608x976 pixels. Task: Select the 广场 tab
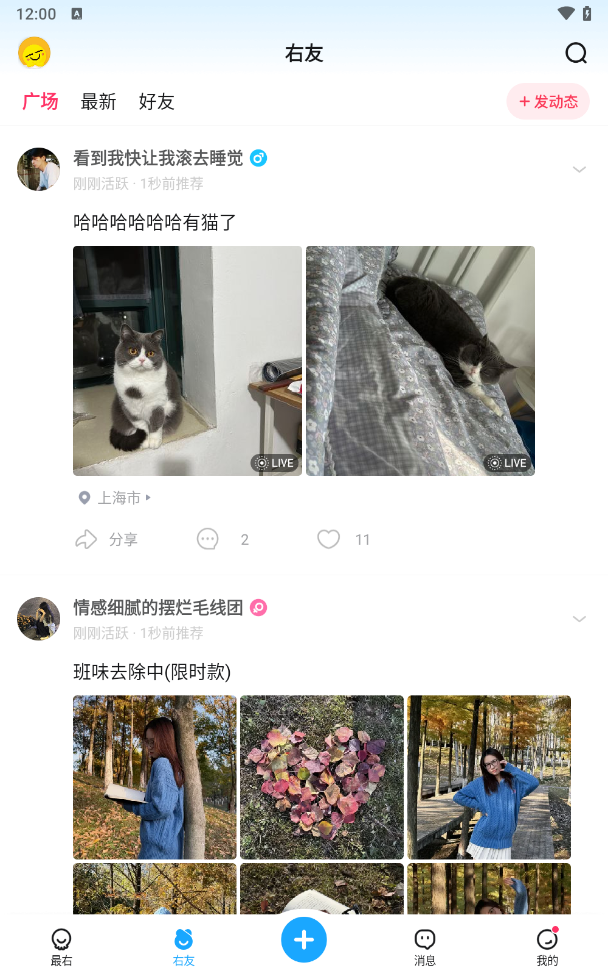tap(40, 101)
